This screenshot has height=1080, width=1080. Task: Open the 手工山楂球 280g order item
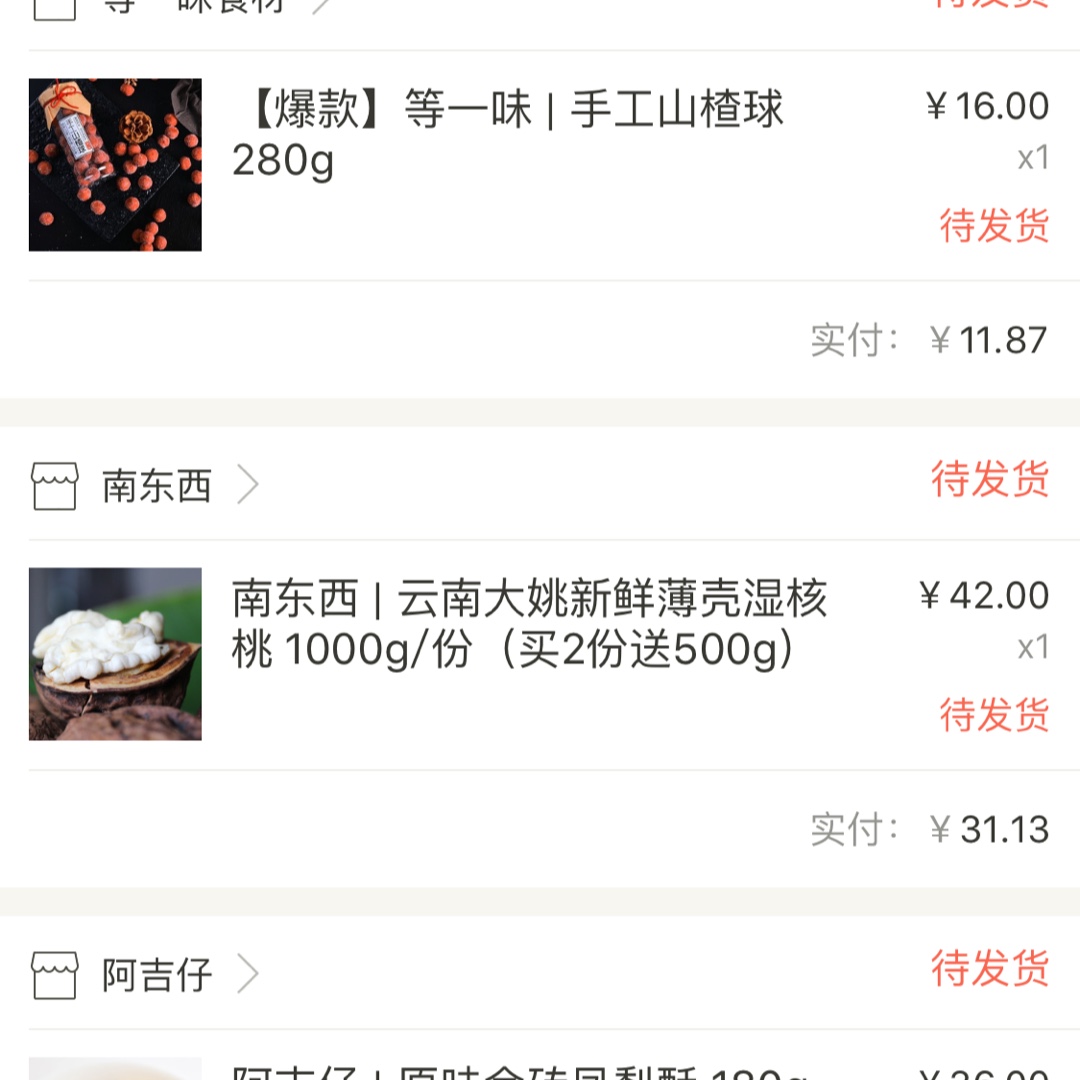click(508, 134)
